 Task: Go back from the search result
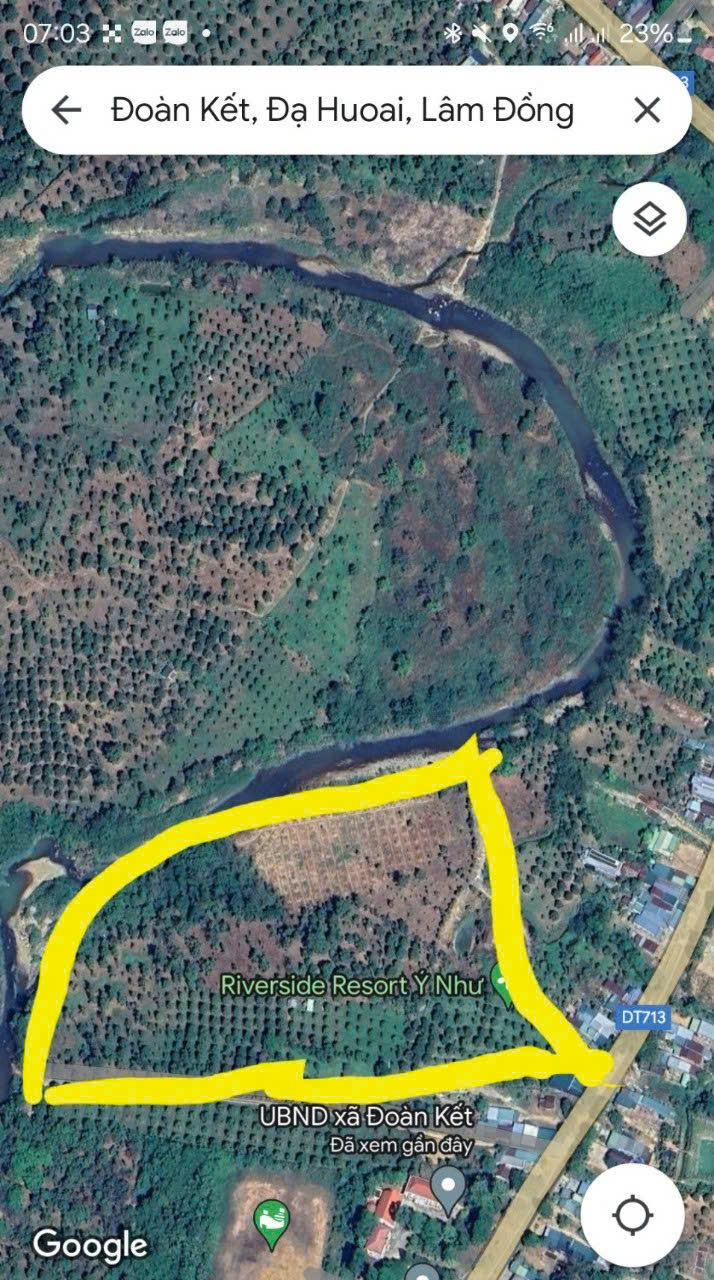pos(66,110)
